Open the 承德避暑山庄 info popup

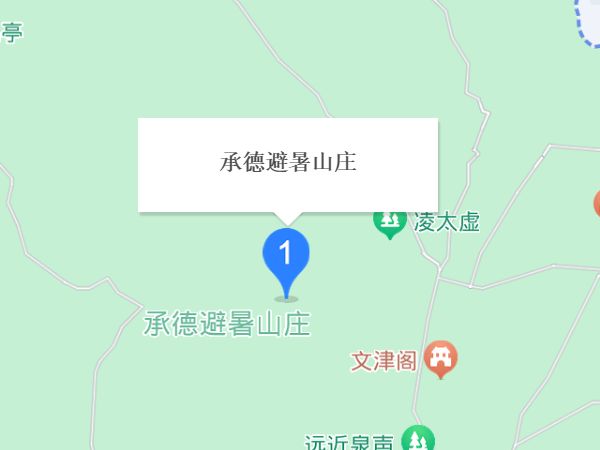point(288,164)
